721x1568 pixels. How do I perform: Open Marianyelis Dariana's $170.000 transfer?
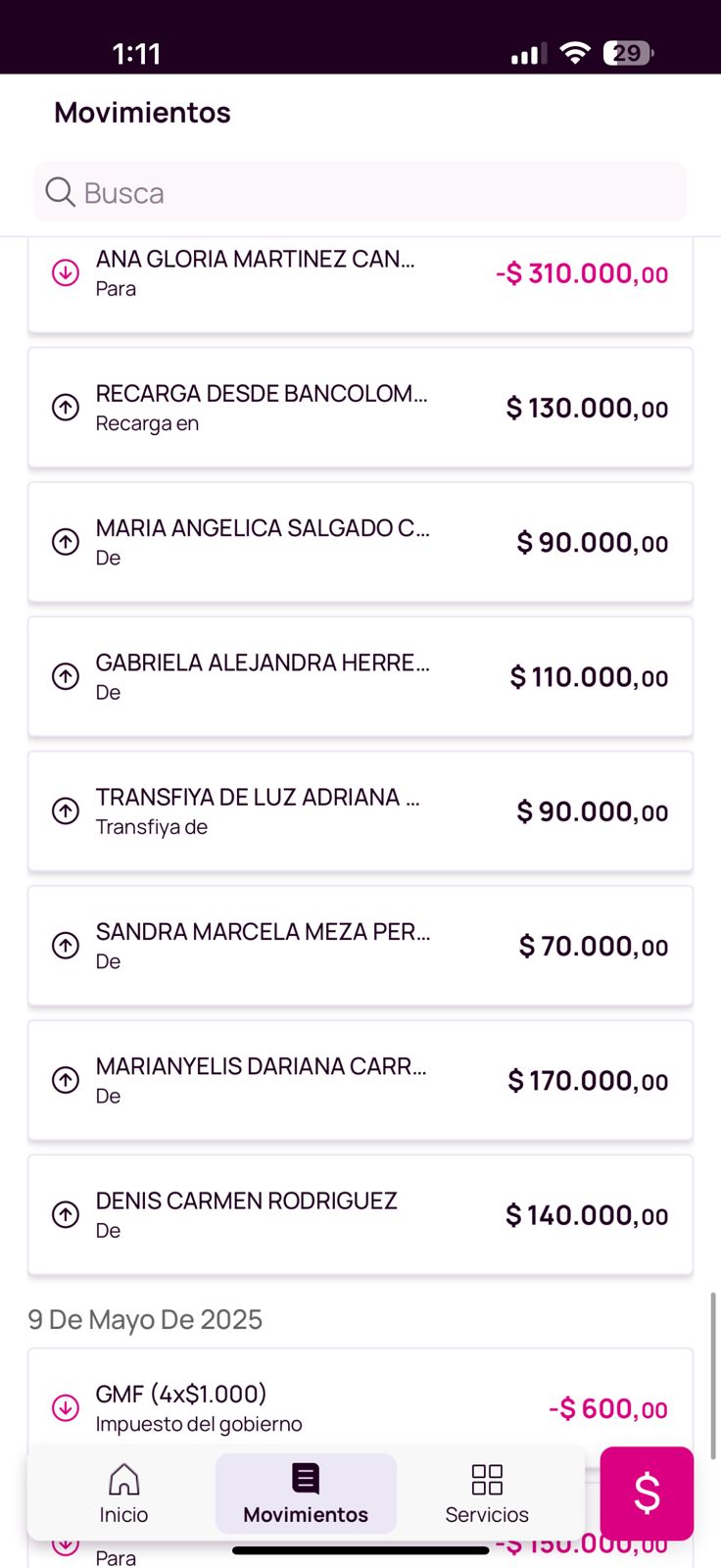click(360, 1080)
